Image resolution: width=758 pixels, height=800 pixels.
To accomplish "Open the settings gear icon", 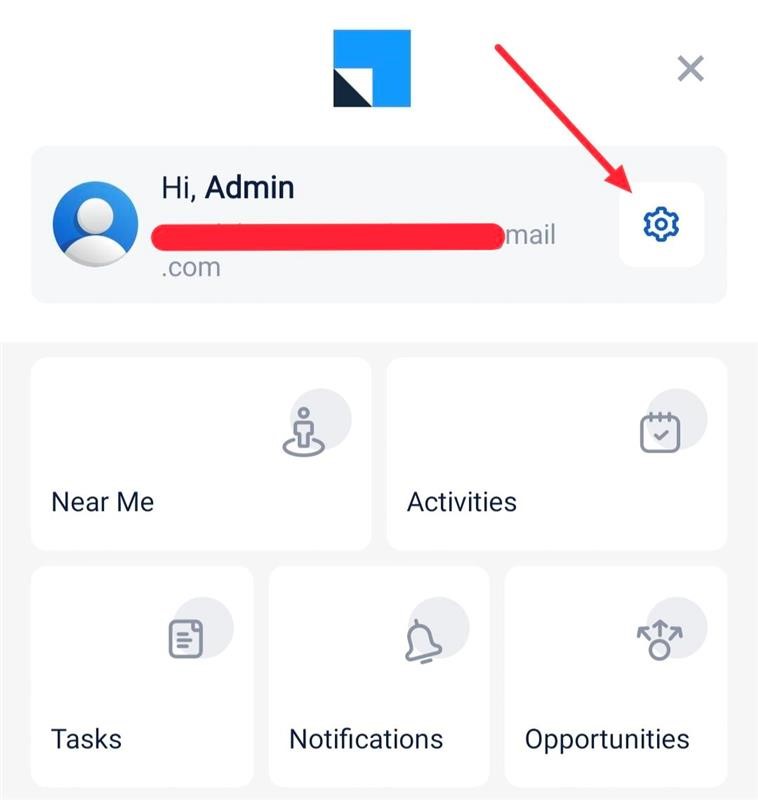I will [661, 225].
